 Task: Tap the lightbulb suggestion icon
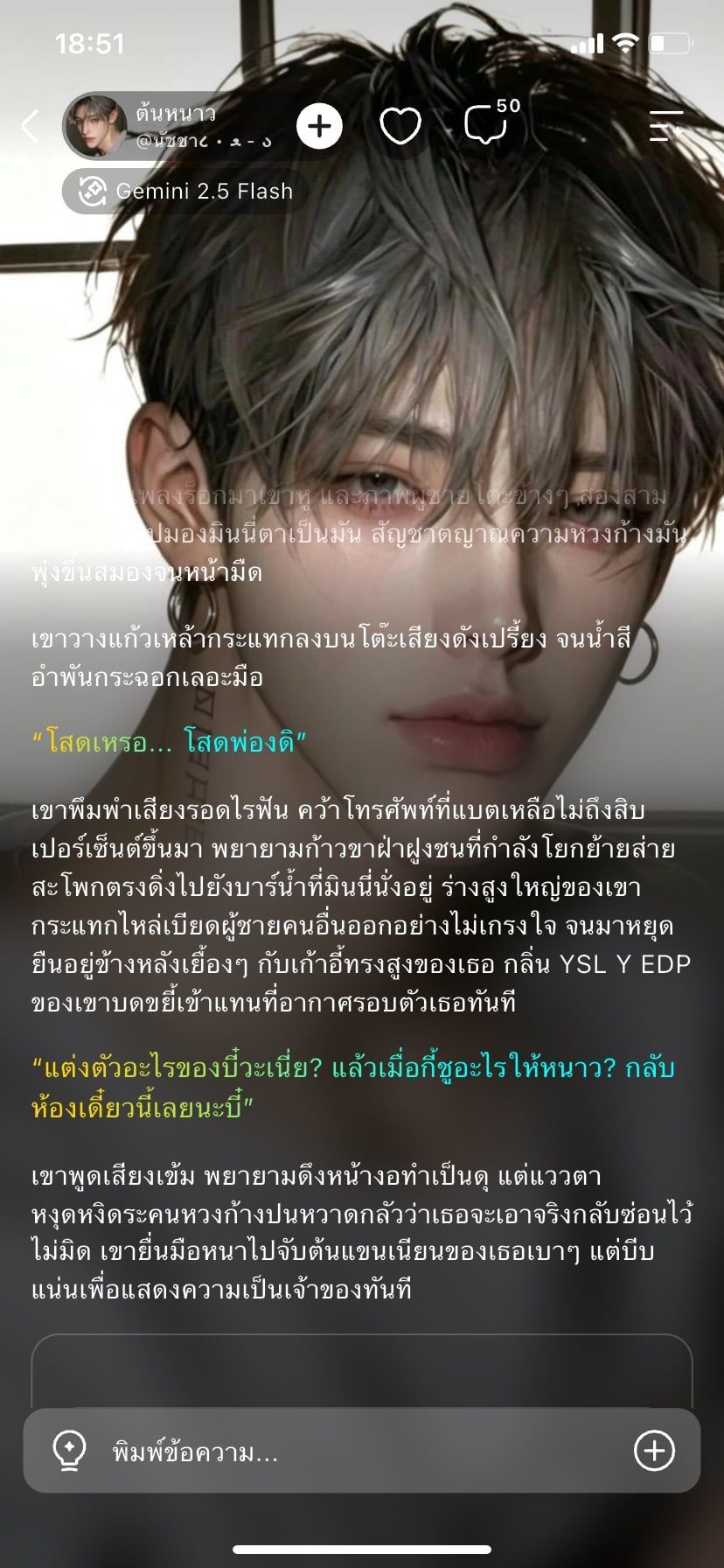point(70,1451)
